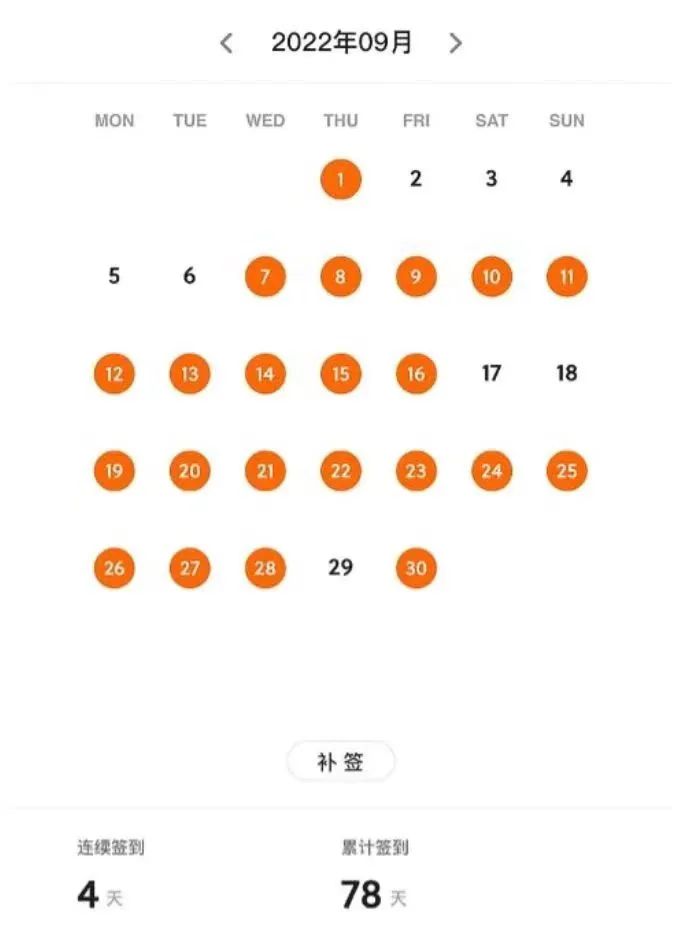This screenshot has height=930, width=697.
Task: Tap the signed-in date September 30
Action: coord(416,568)
